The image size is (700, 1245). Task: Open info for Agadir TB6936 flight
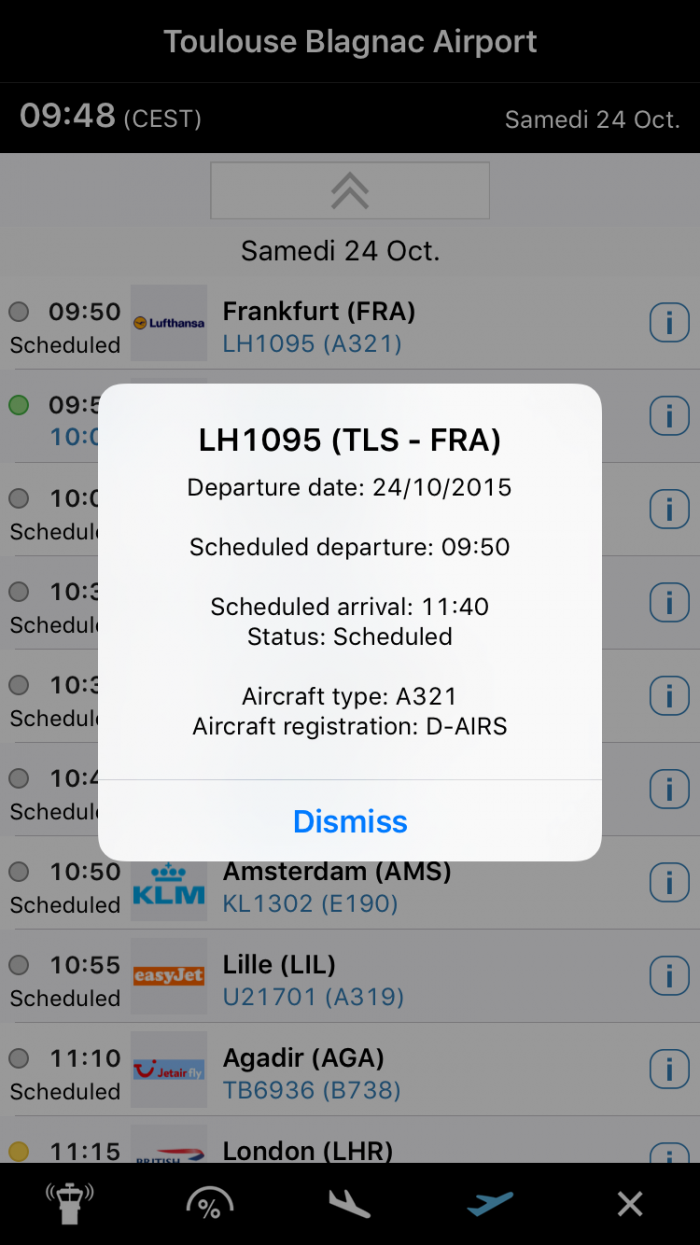669,1070
